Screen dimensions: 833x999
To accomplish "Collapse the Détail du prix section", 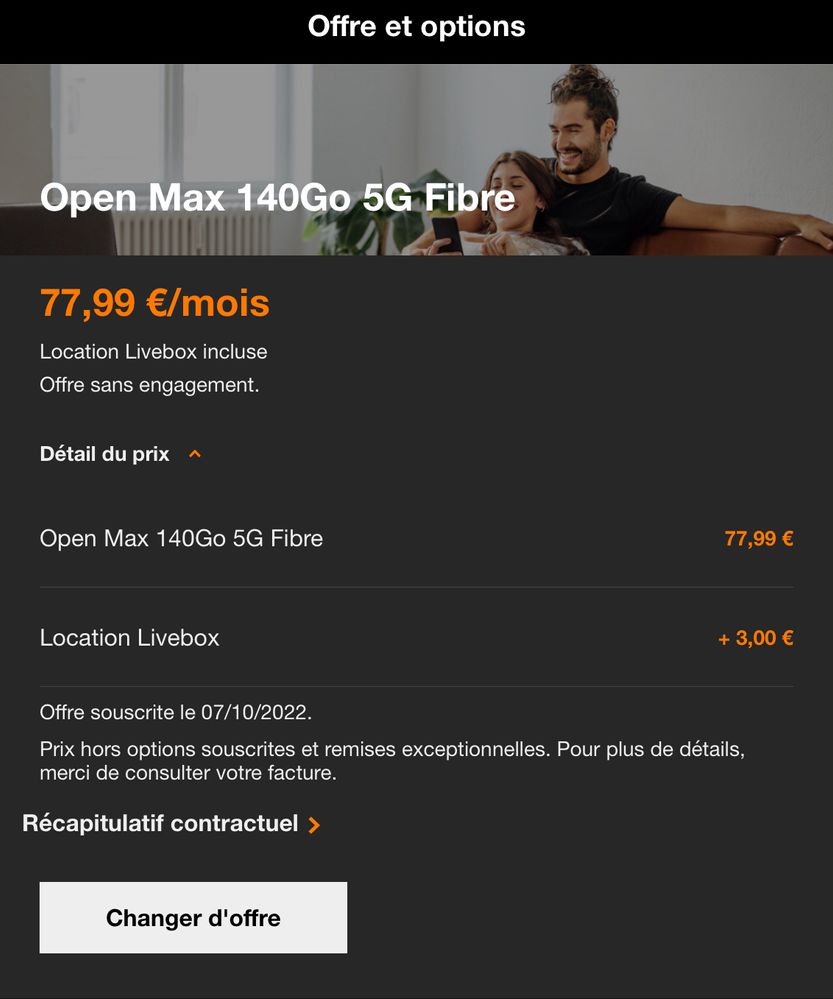I will [195, 454].
